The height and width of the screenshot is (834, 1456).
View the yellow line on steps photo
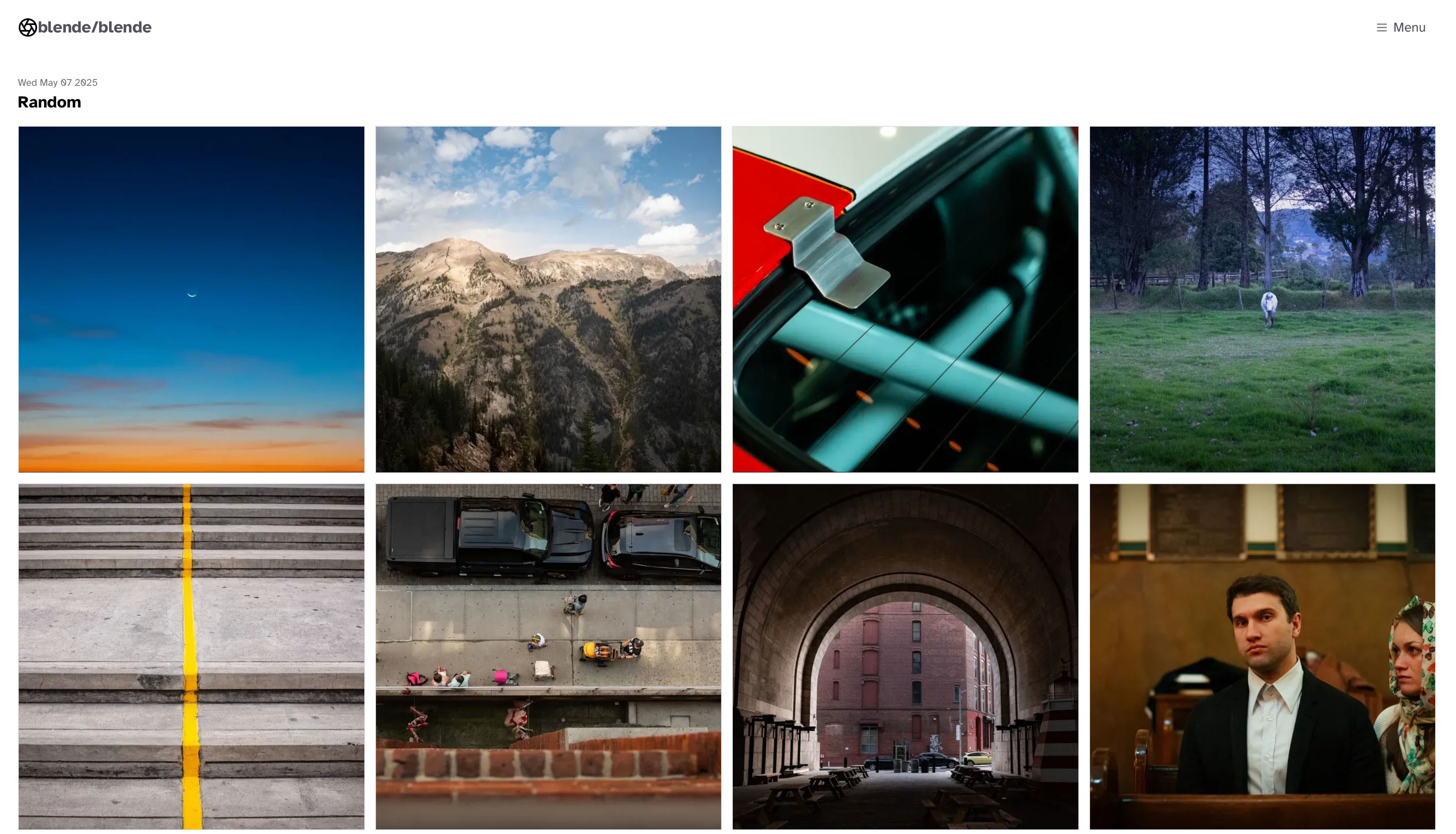click(x=191, y=657)
